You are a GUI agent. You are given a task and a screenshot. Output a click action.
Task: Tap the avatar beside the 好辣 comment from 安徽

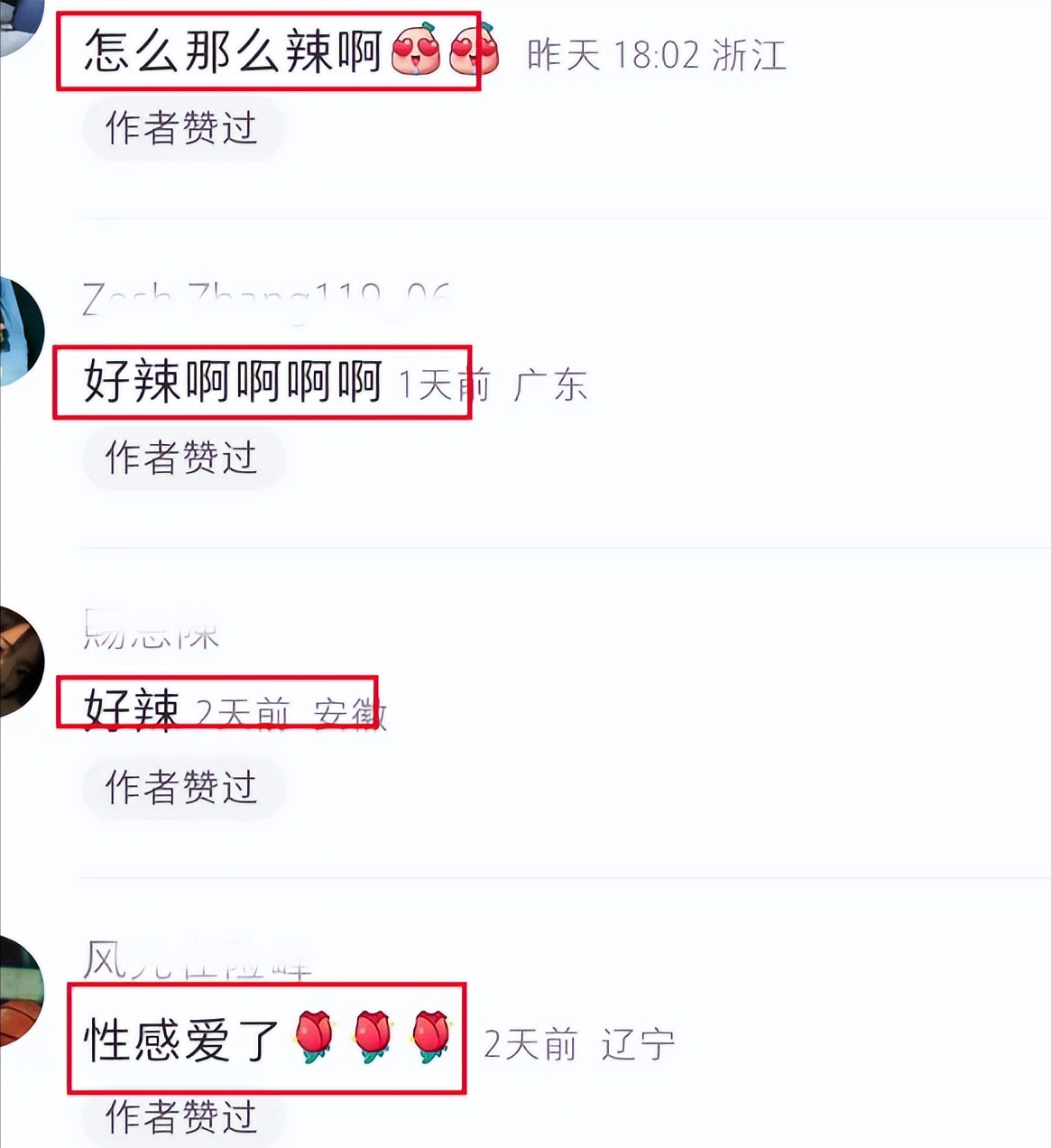pos(18,662)
